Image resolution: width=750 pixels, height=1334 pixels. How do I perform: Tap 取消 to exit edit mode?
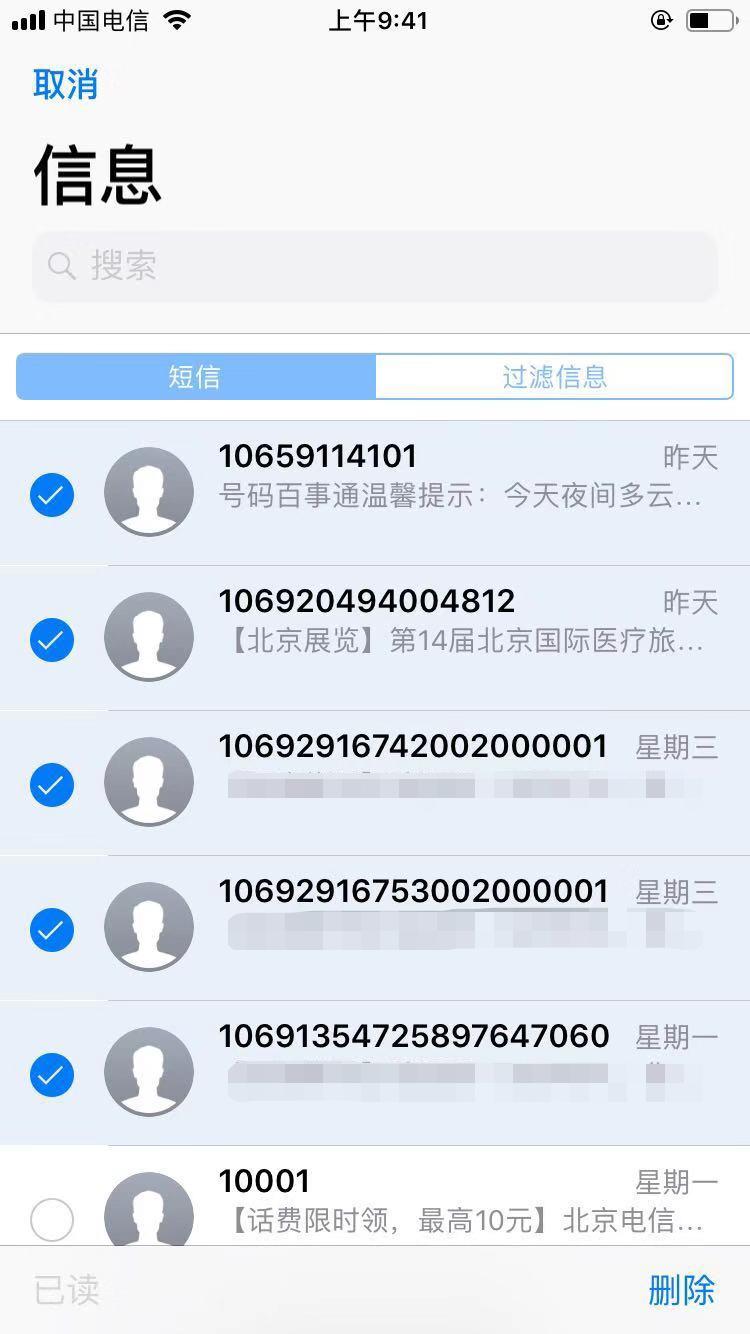(x=66, y=85)
